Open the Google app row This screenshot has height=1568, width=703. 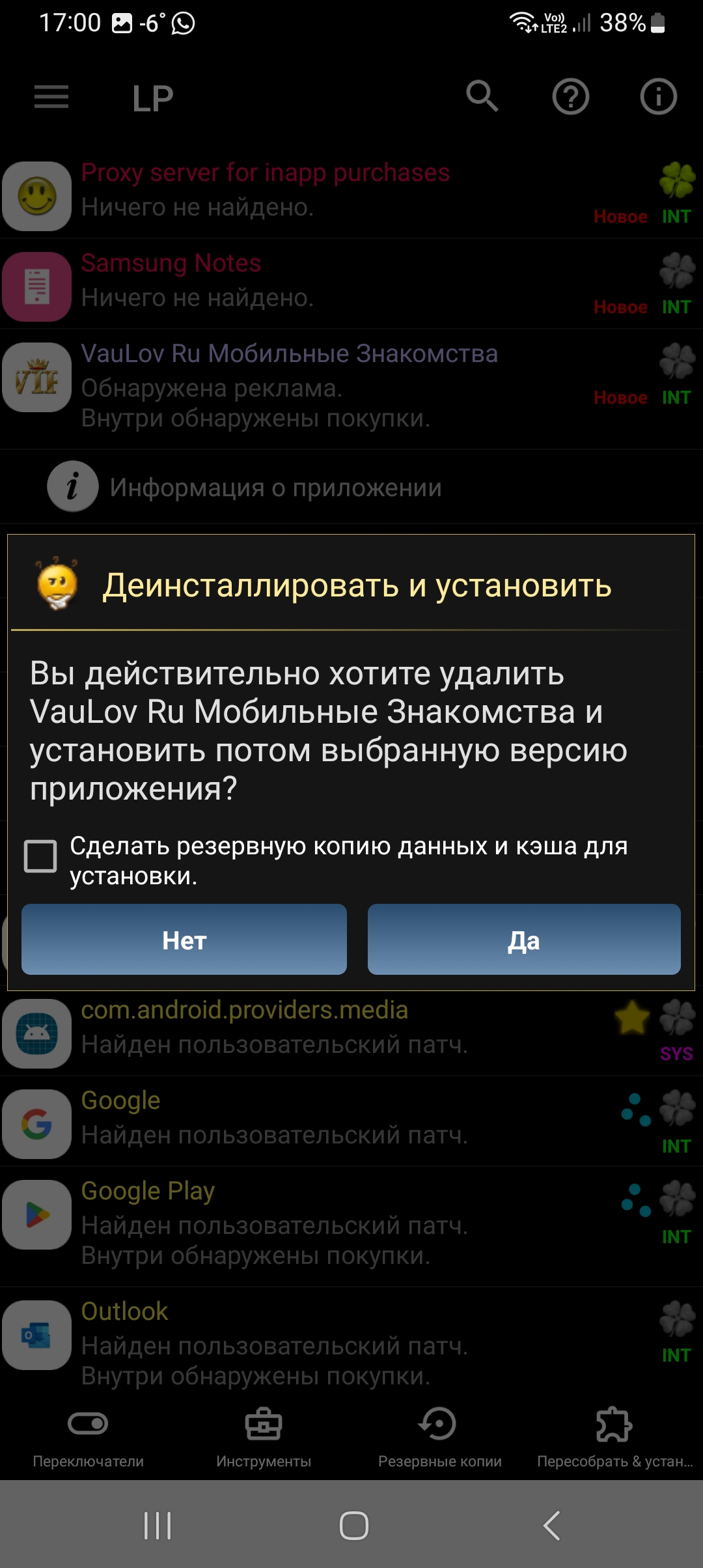pyautogui.click(x=351, y=1122)
